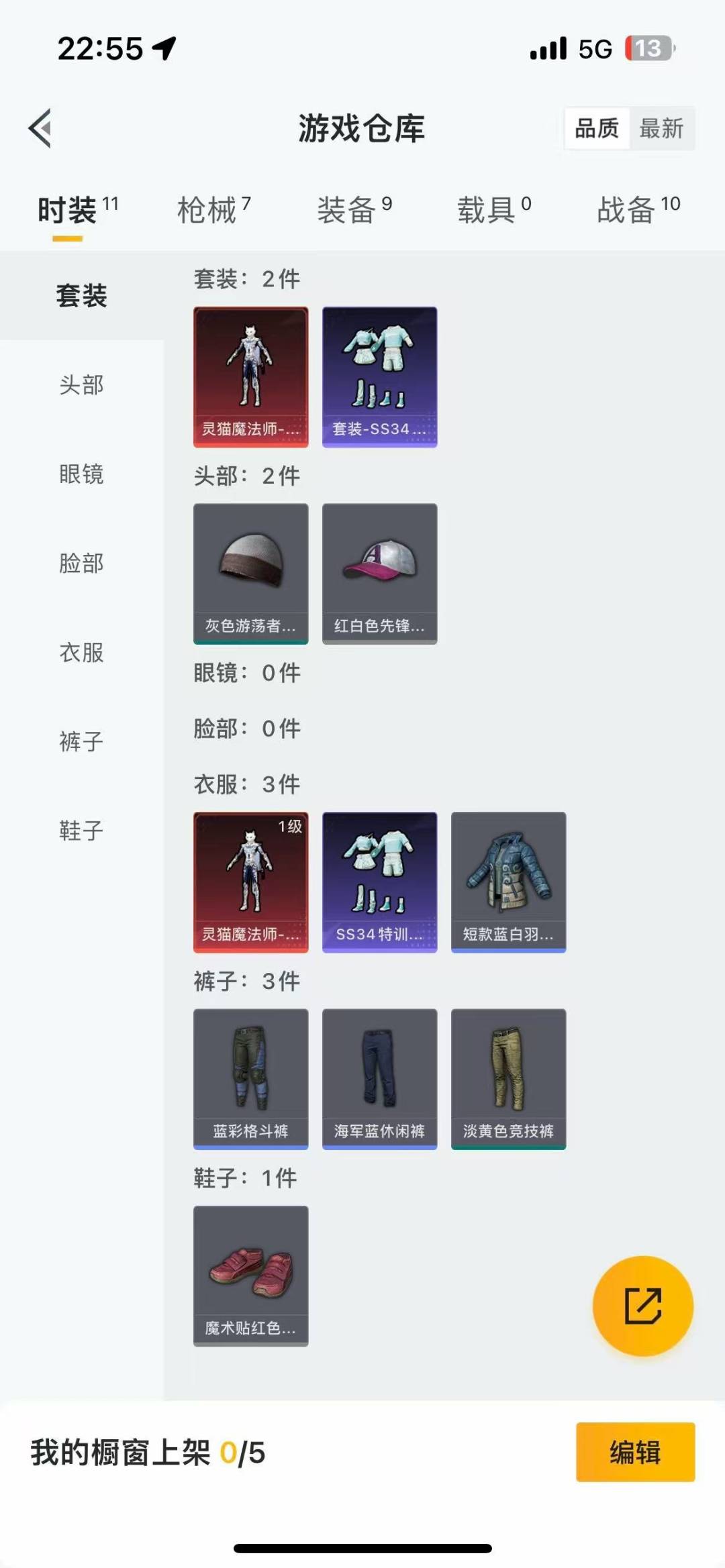View the 战备 tab
Image resolution: width=725 pixels, height=1568 pixels.
pyautogui.click(x=638, y=211)
